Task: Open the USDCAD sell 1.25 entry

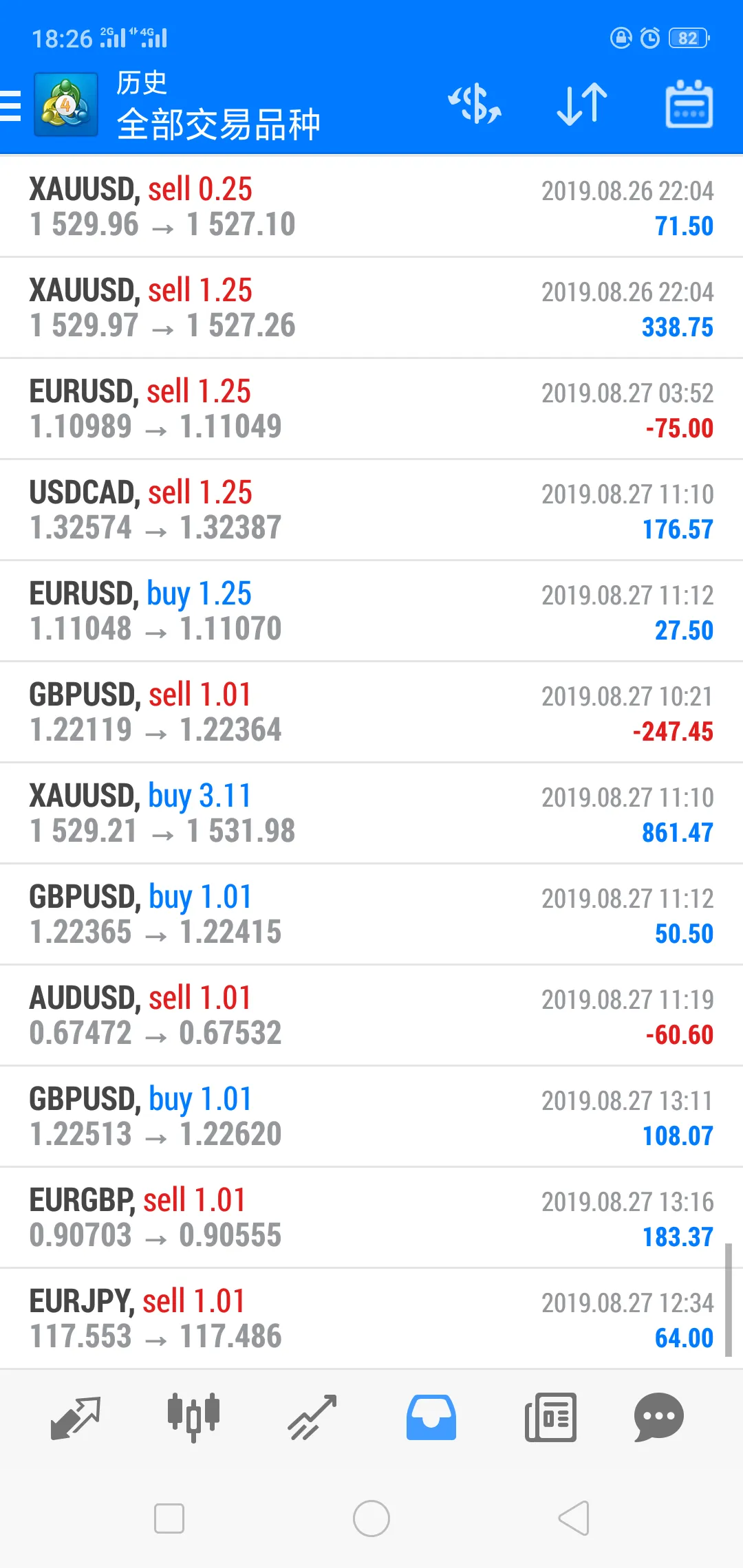Action: click(371, 510)
